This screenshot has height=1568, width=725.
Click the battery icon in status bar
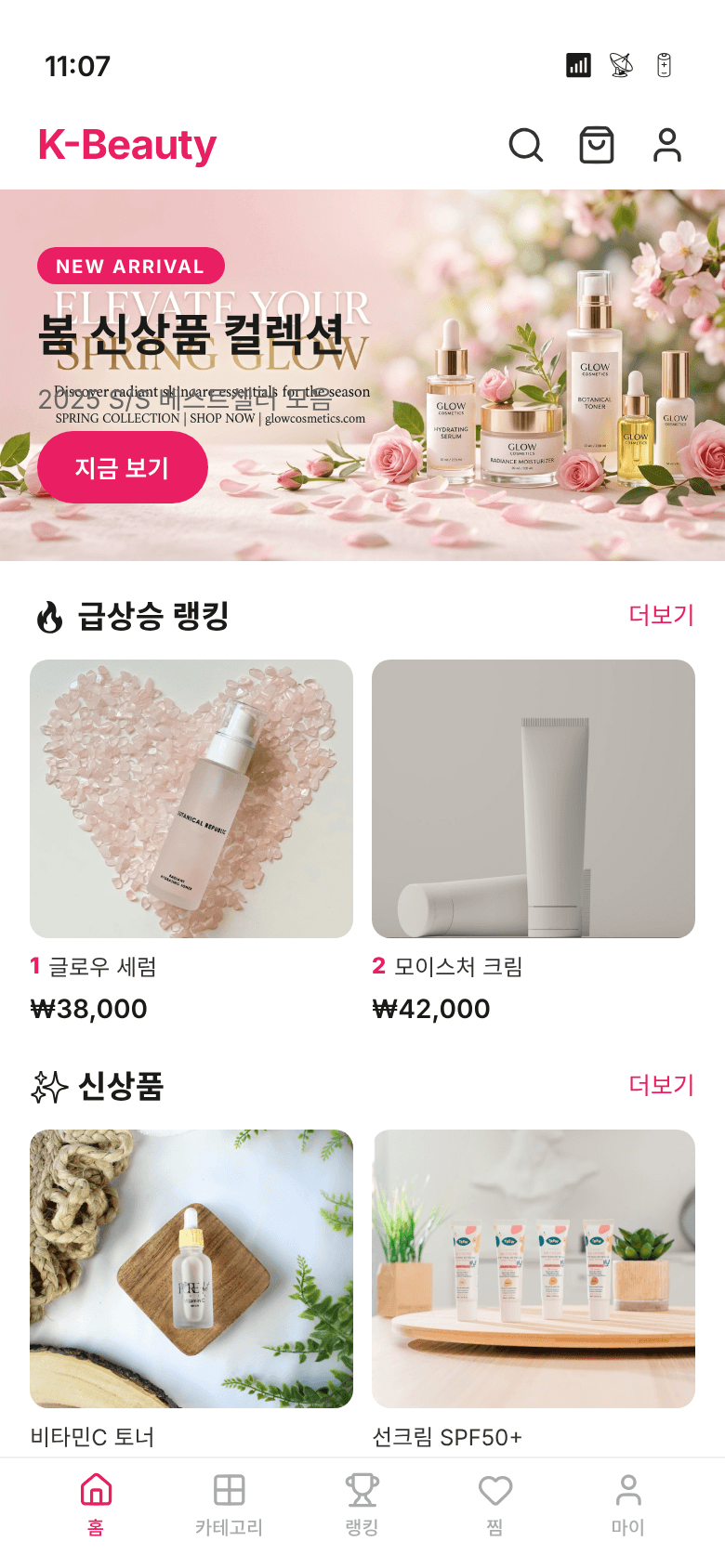coord(664,65)
